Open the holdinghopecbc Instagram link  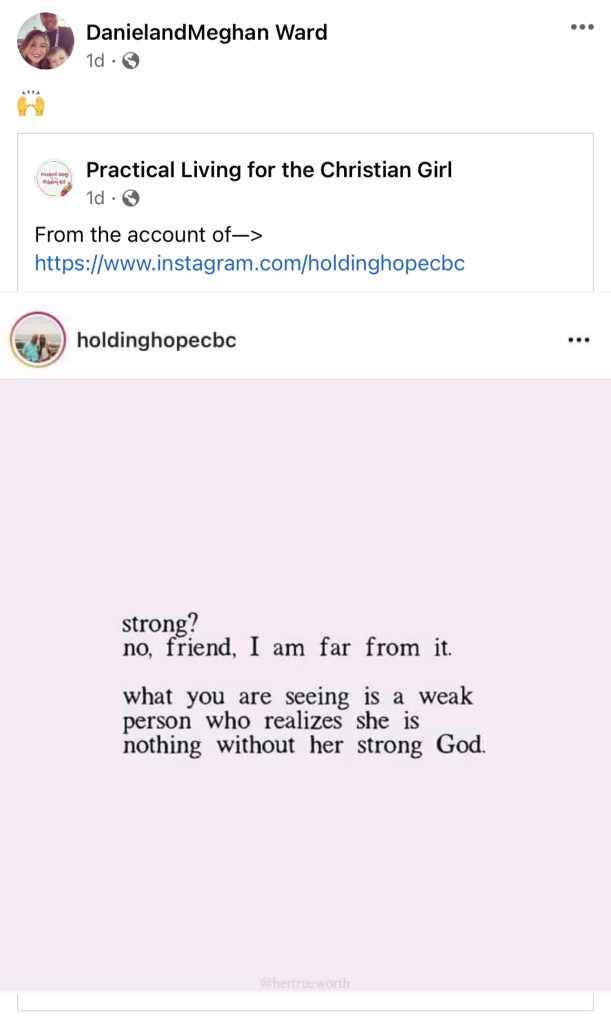249,264
